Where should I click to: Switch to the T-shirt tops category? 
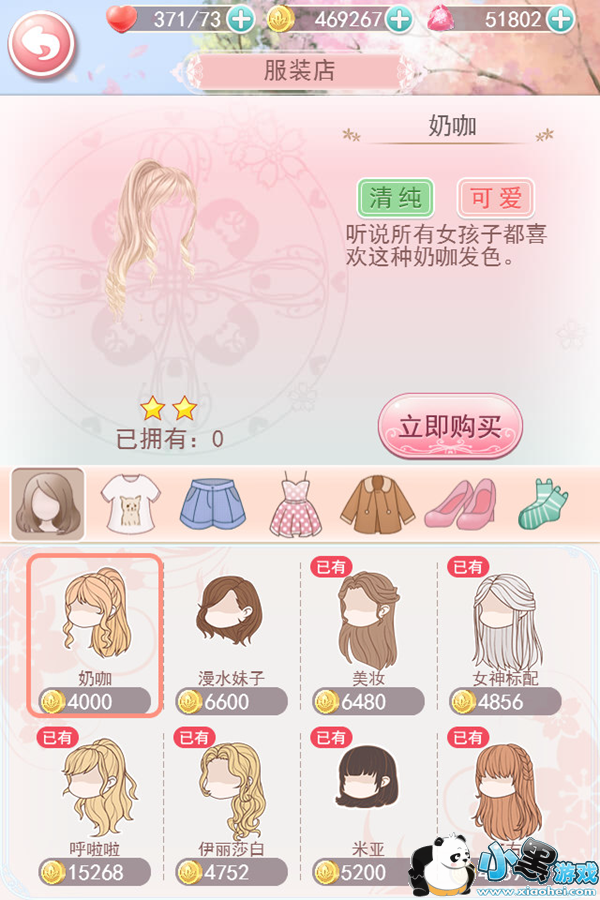pyautogui.click(x=131, y=503)
